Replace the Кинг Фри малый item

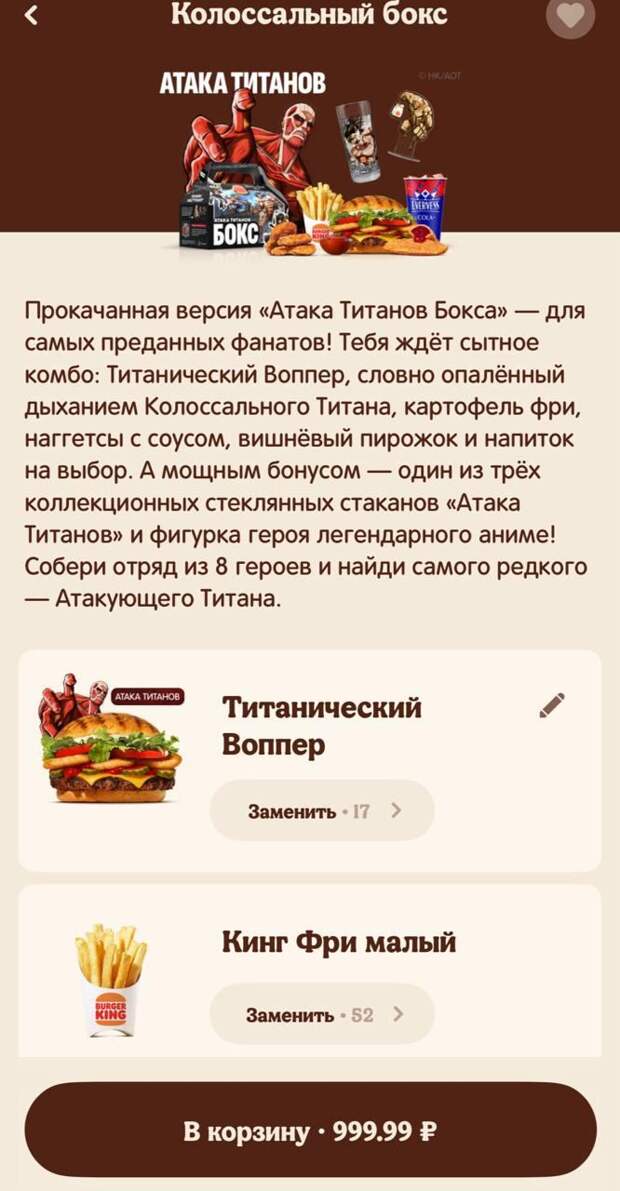(321, 1014)
